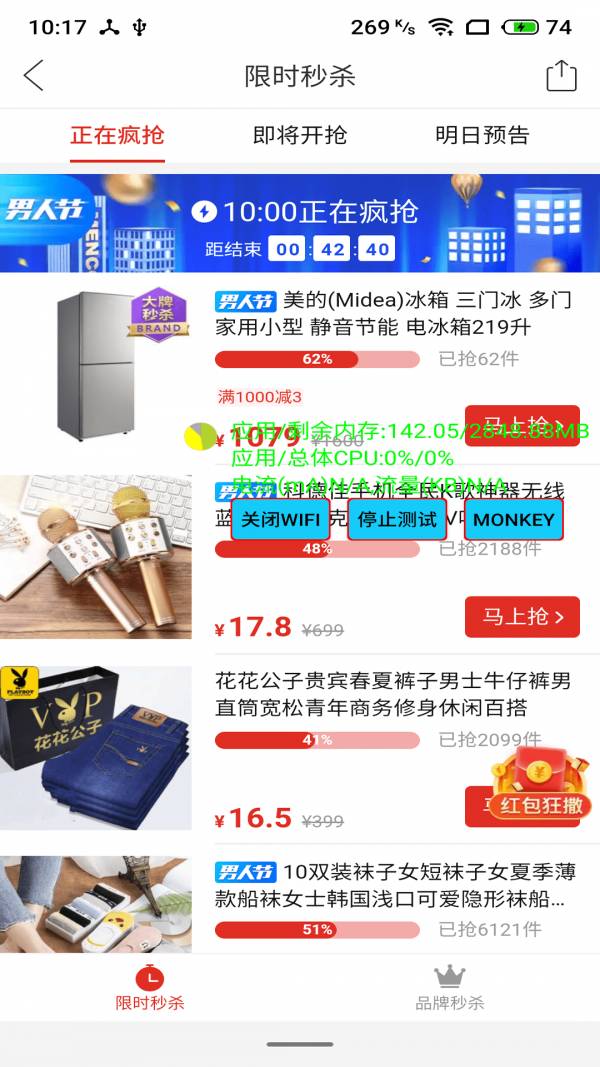Open the 10双装袜子 product listing
Image resolution: width=600 pixels, height=1067 pixels.
click(x=392, y=885)
